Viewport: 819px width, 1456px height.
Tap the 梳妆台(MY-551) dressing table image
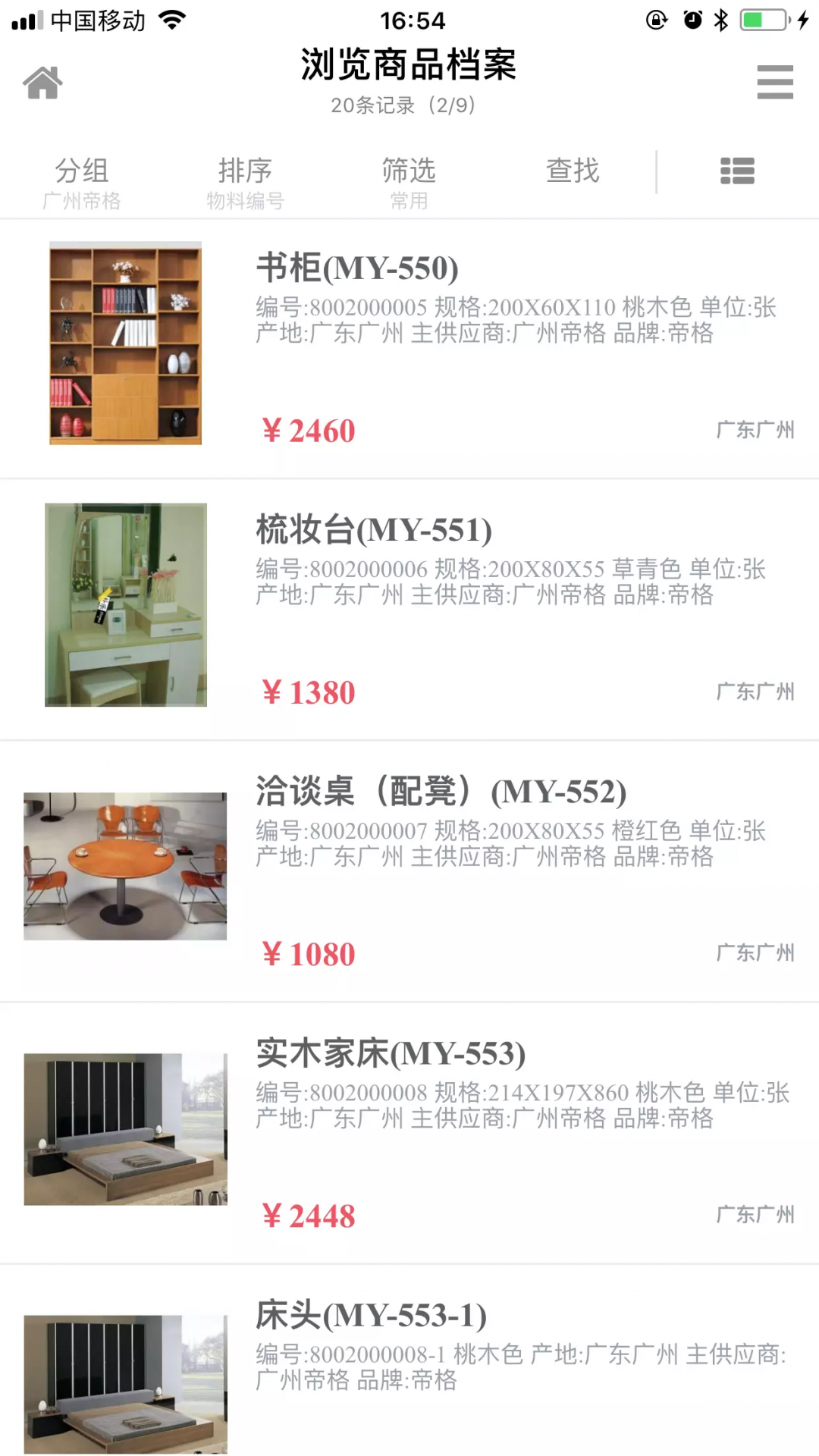(126, 603)
